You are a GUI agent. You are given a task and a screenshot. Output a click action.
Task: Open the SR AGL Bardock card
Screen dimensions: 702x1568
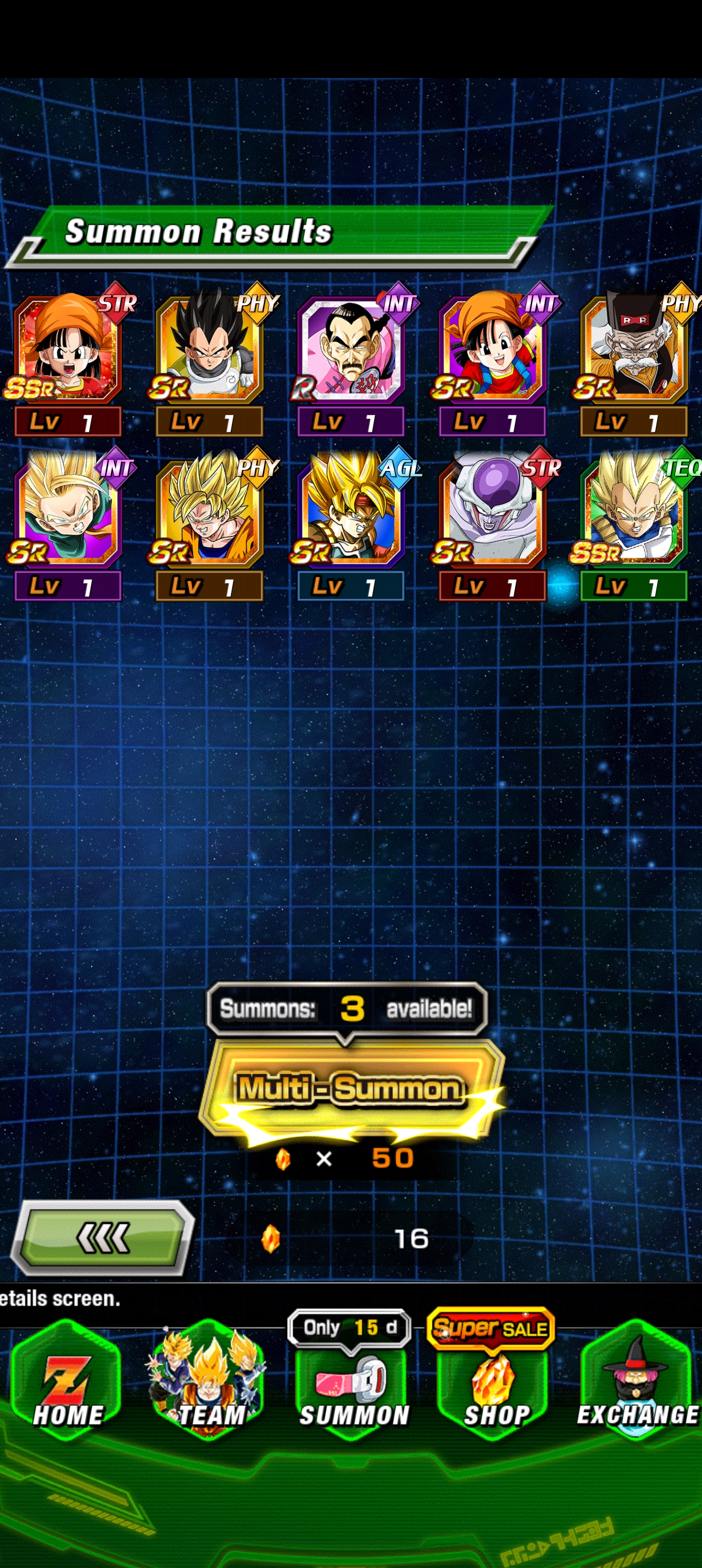click(x=351, y=514)
